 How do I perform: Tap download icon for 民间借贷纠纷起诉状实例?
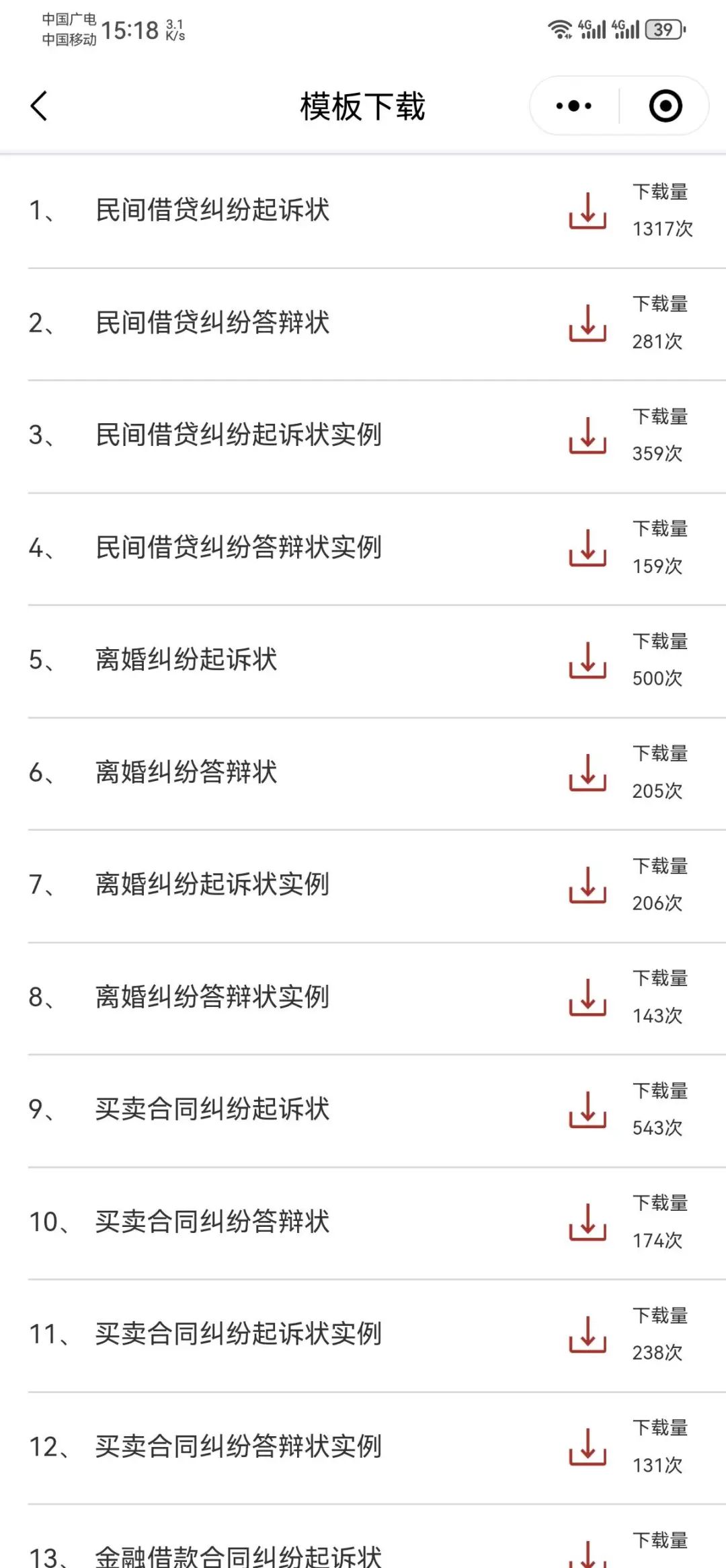(588, 435)
